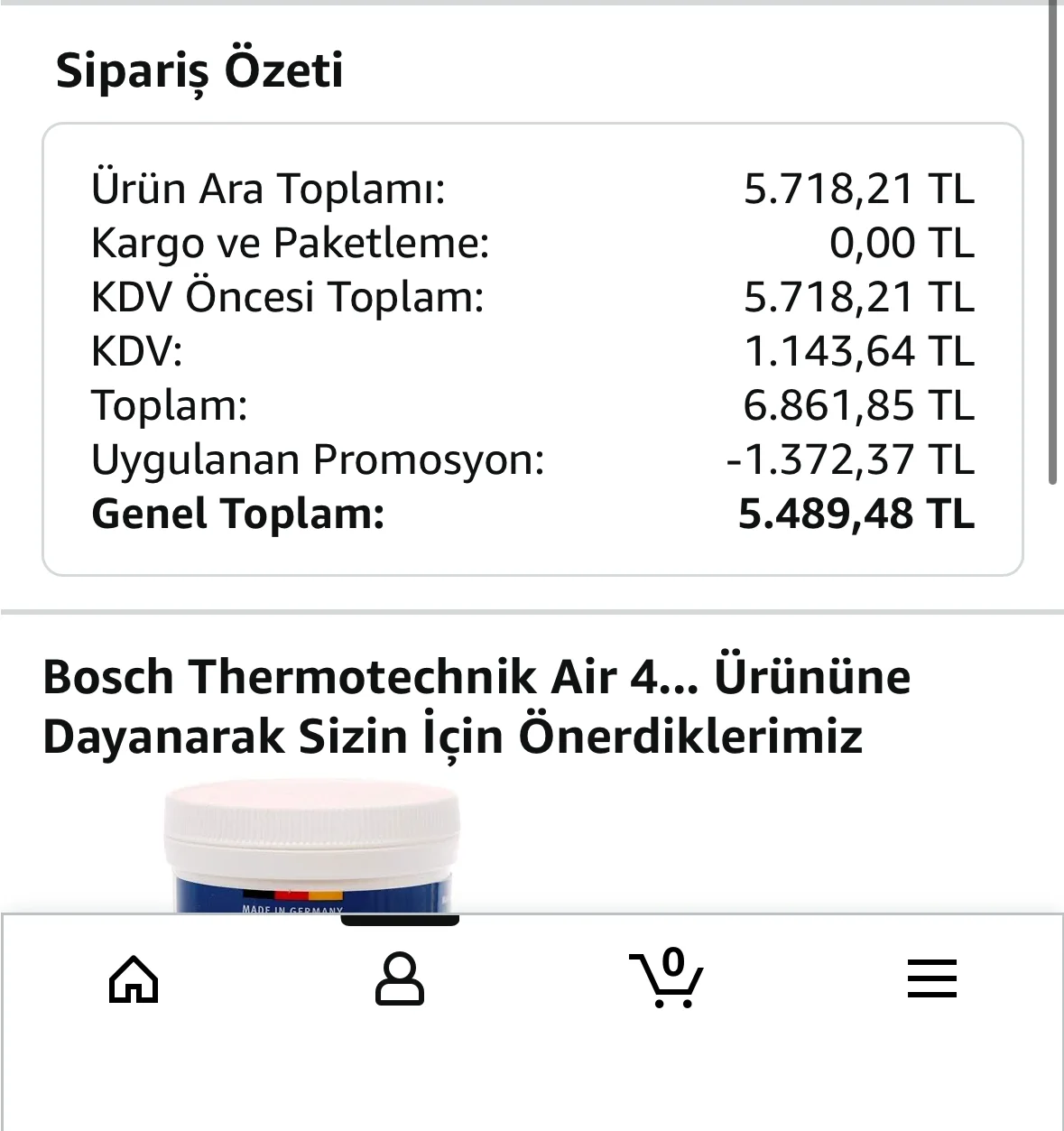This screenshot has height=1131, width=1064.
Task: Go to the Amazon home tab
Action: 134,979
